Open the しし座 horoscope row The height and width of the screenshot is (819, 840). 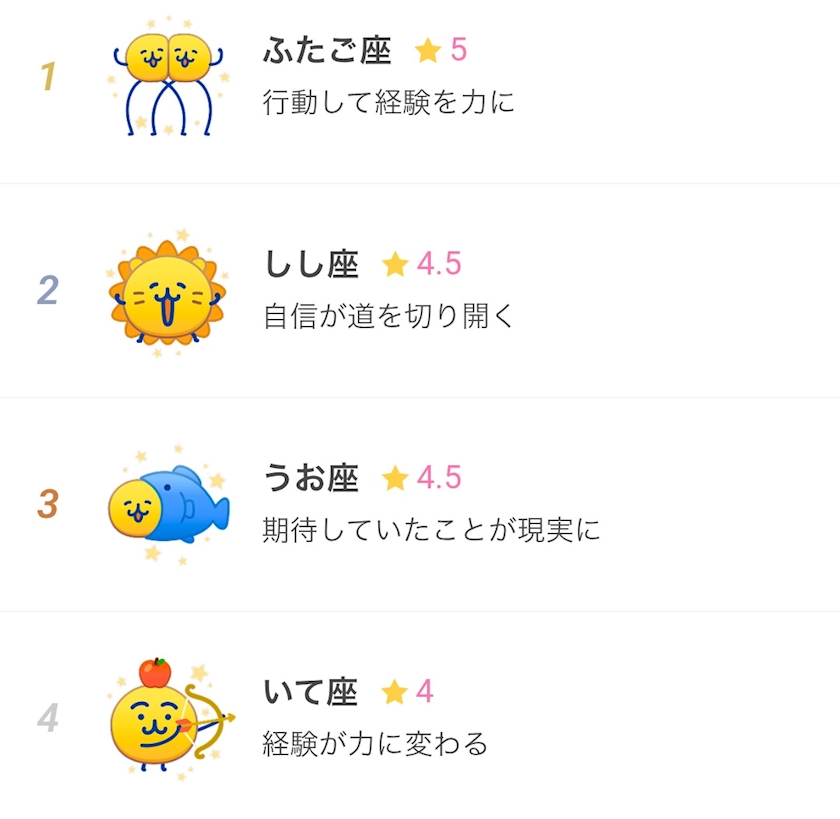420,291
